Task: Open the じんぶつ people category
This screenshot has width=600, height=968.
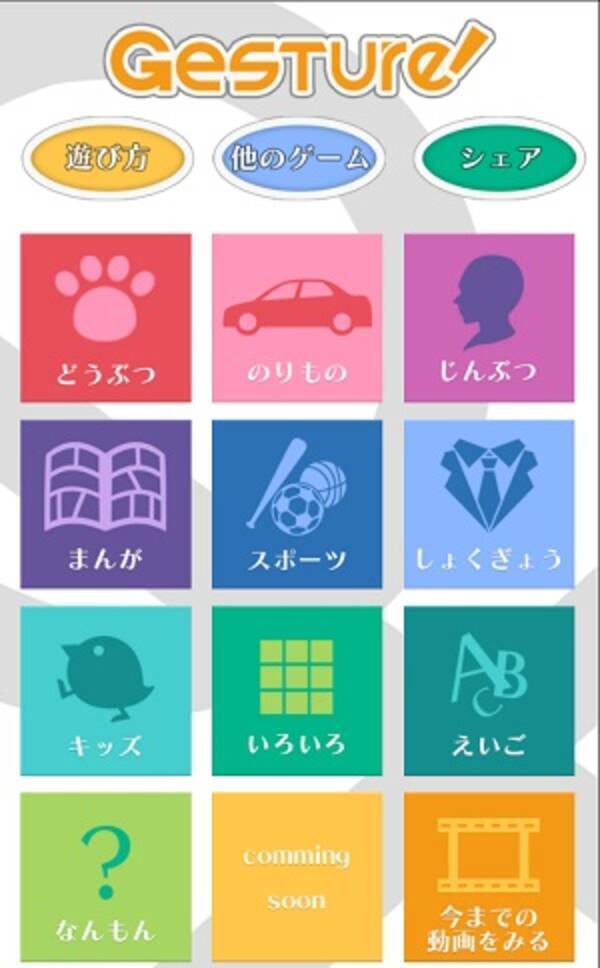Action: pyautogui.click(x=489, y=318)
